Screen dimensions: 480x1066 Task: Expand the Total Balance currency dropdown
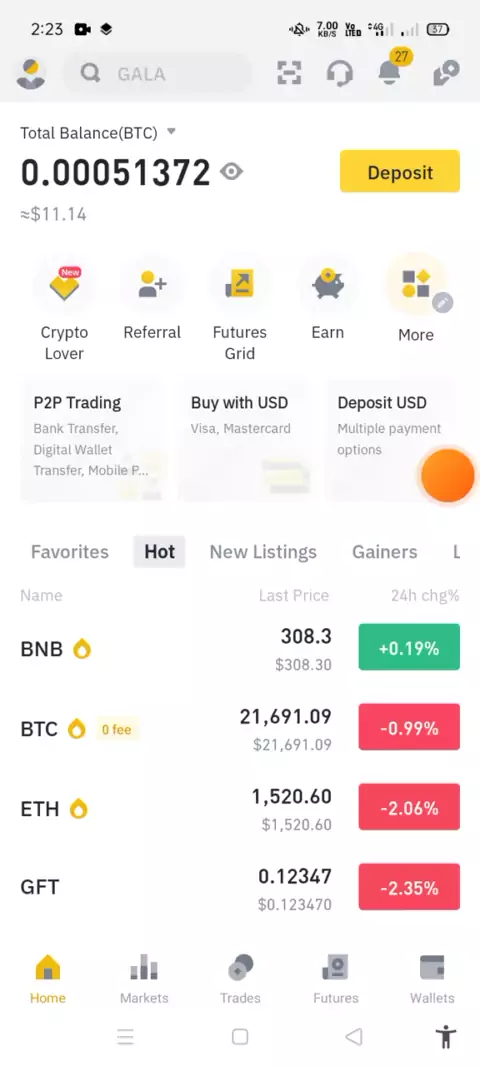(x=171, y=132)
